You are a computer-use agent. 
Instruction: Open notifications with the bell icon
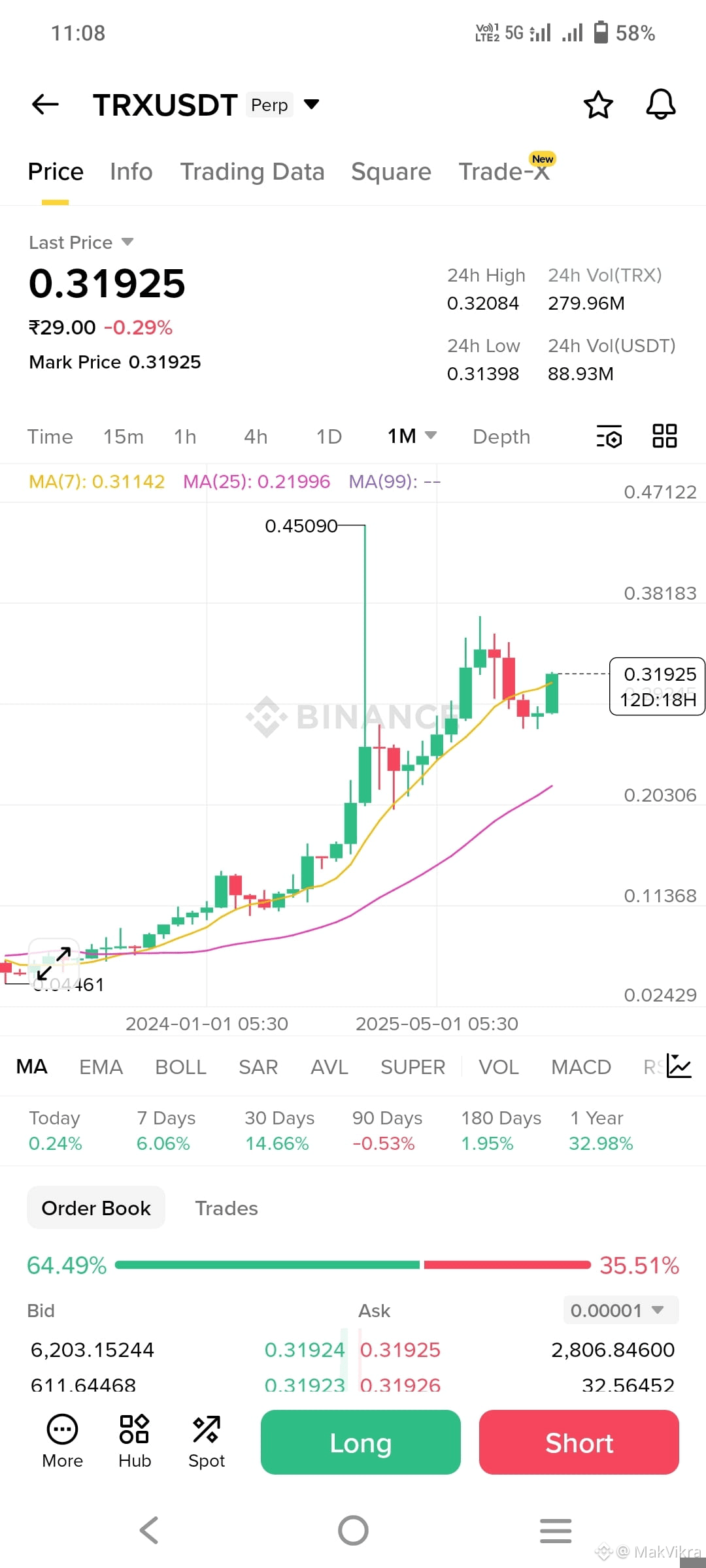660,105
